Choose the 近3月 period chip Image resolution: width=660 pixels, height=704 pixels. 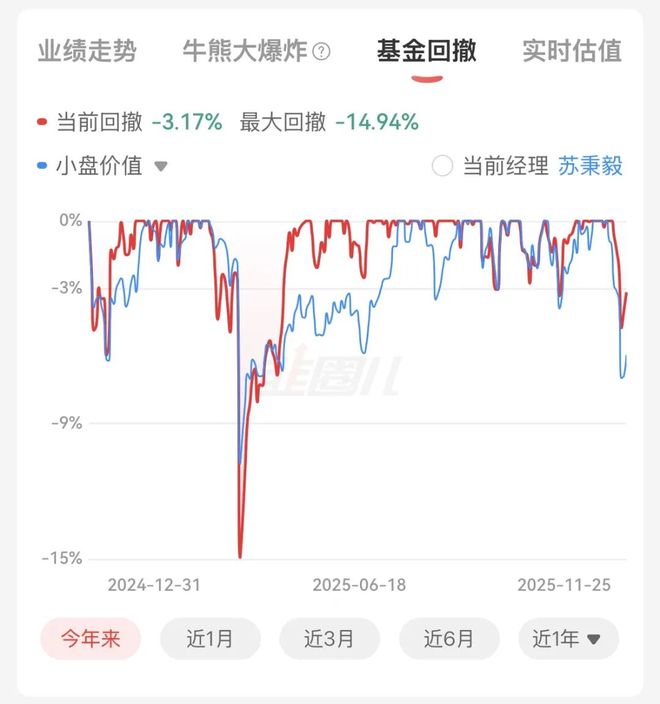pyautogui.click(x=329, y=639)
